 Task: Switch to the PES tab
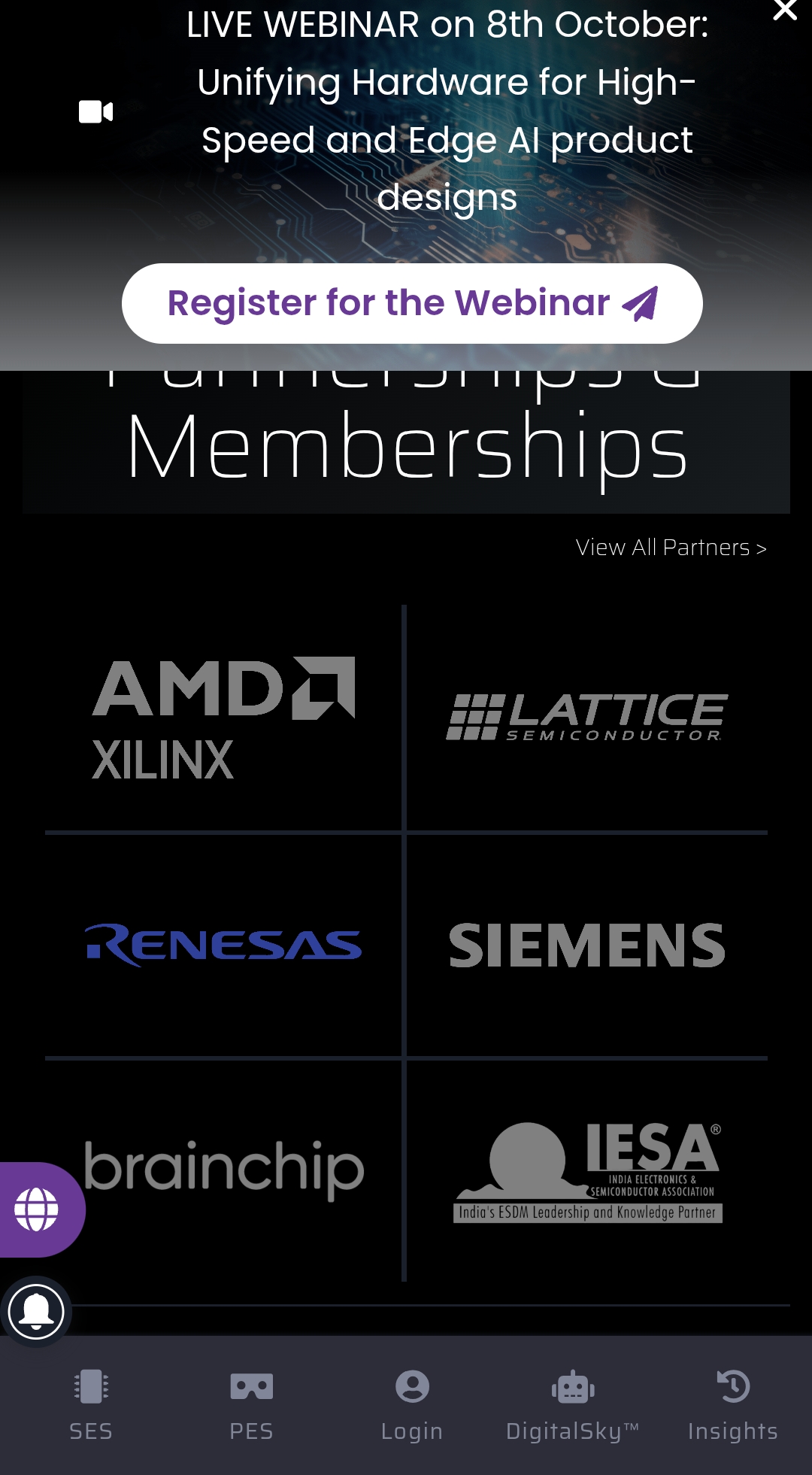tap(251, 1405)
